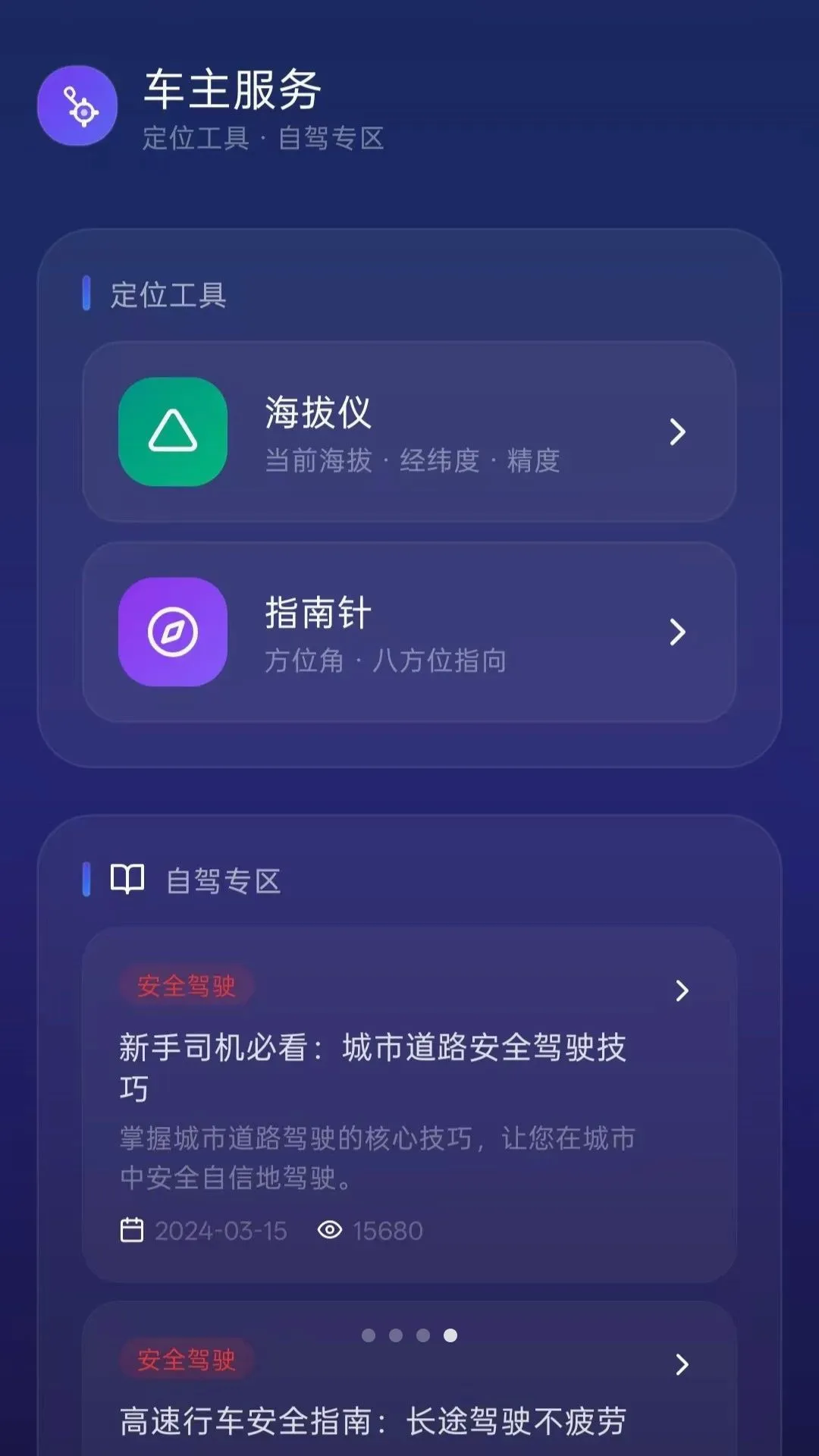This screenshot has height=1456, width=819.
Task: Open article 高速行车安全指南
Action: 409,1379
